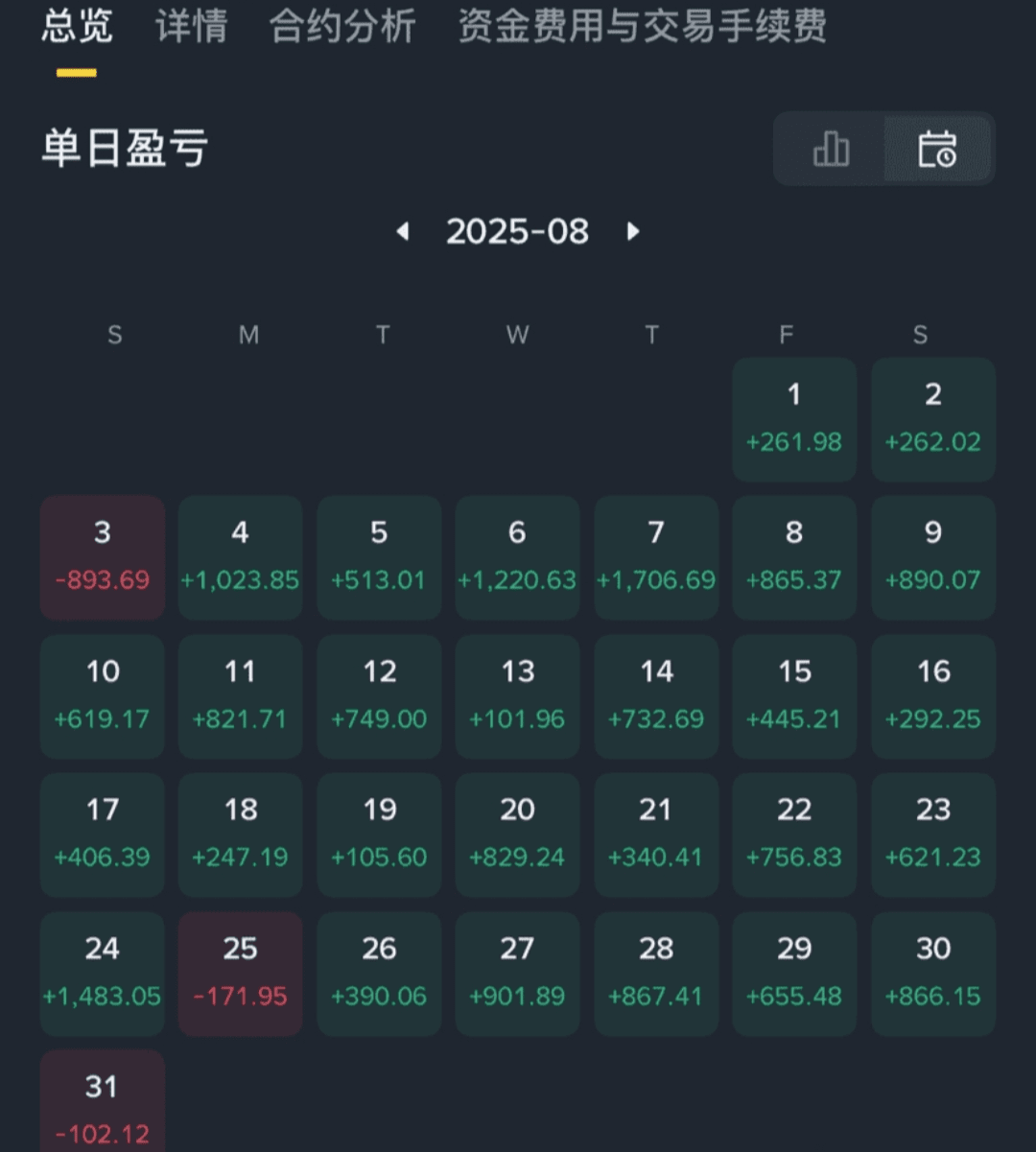Switch to bar chart view
1036x1152 pixels.
click(831, 150)
